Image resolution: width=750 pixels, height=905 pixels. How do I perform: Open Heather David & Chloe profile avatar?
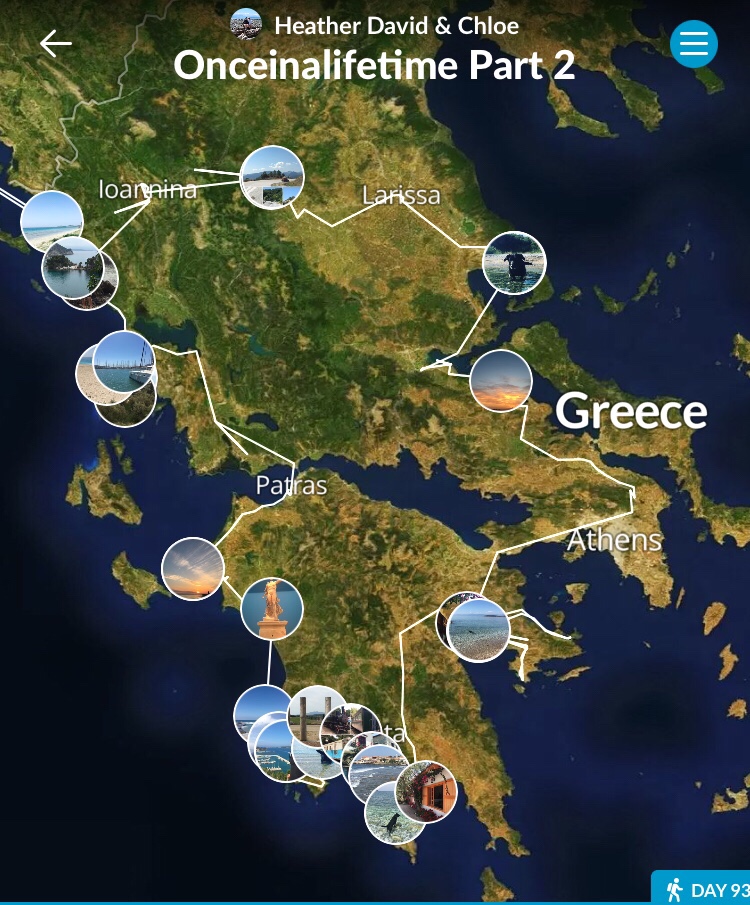tap(246, 24)
